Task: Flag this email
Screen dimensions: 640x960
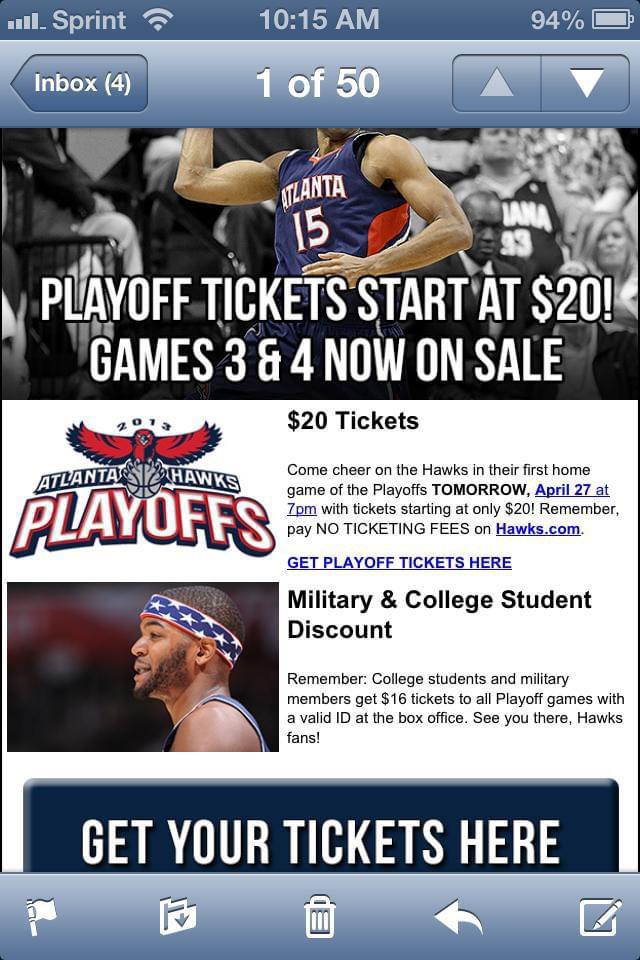Action: click(x=40, y=916)
